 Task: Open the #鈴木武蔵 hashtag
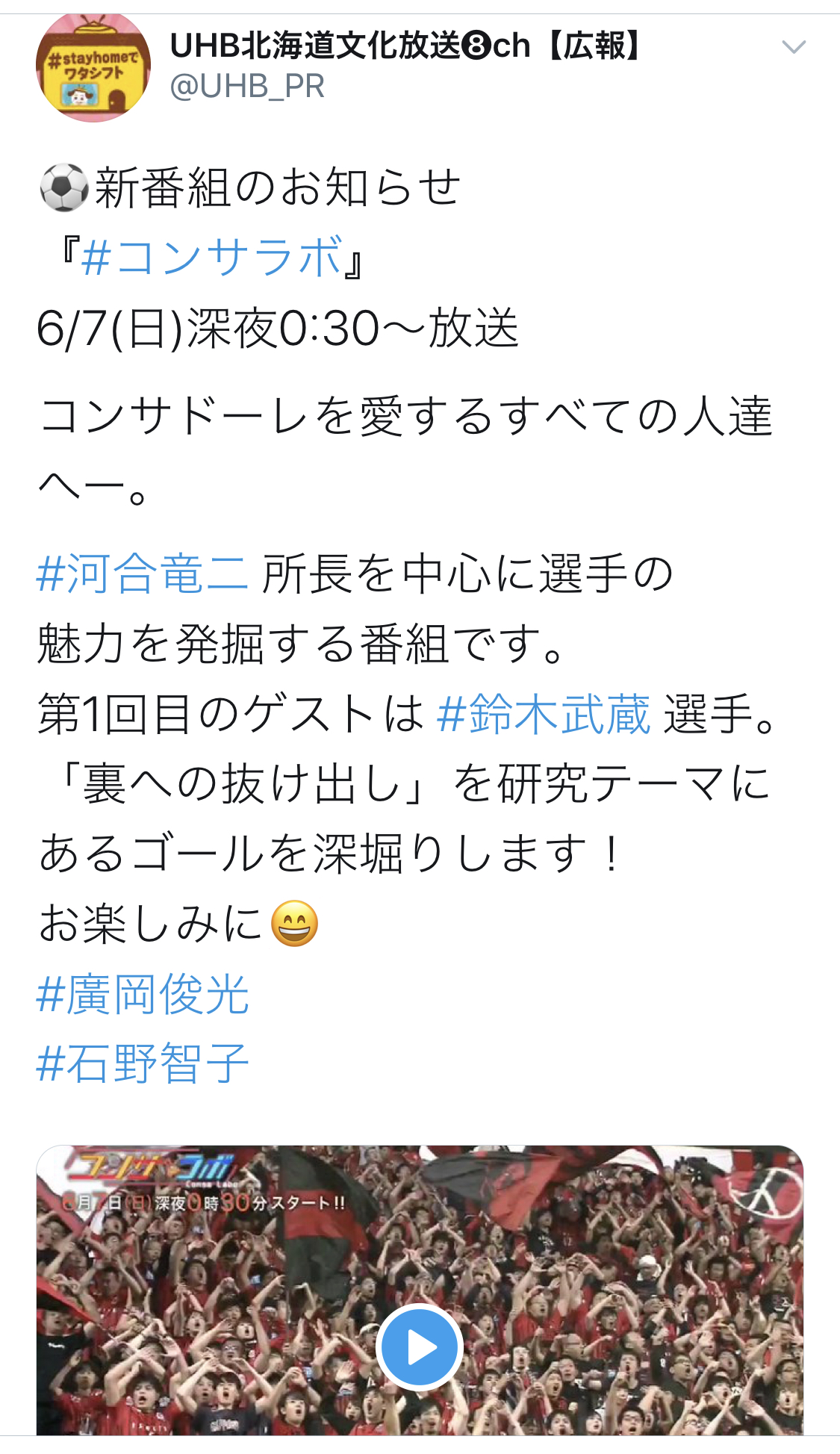(x=543, y=714)
